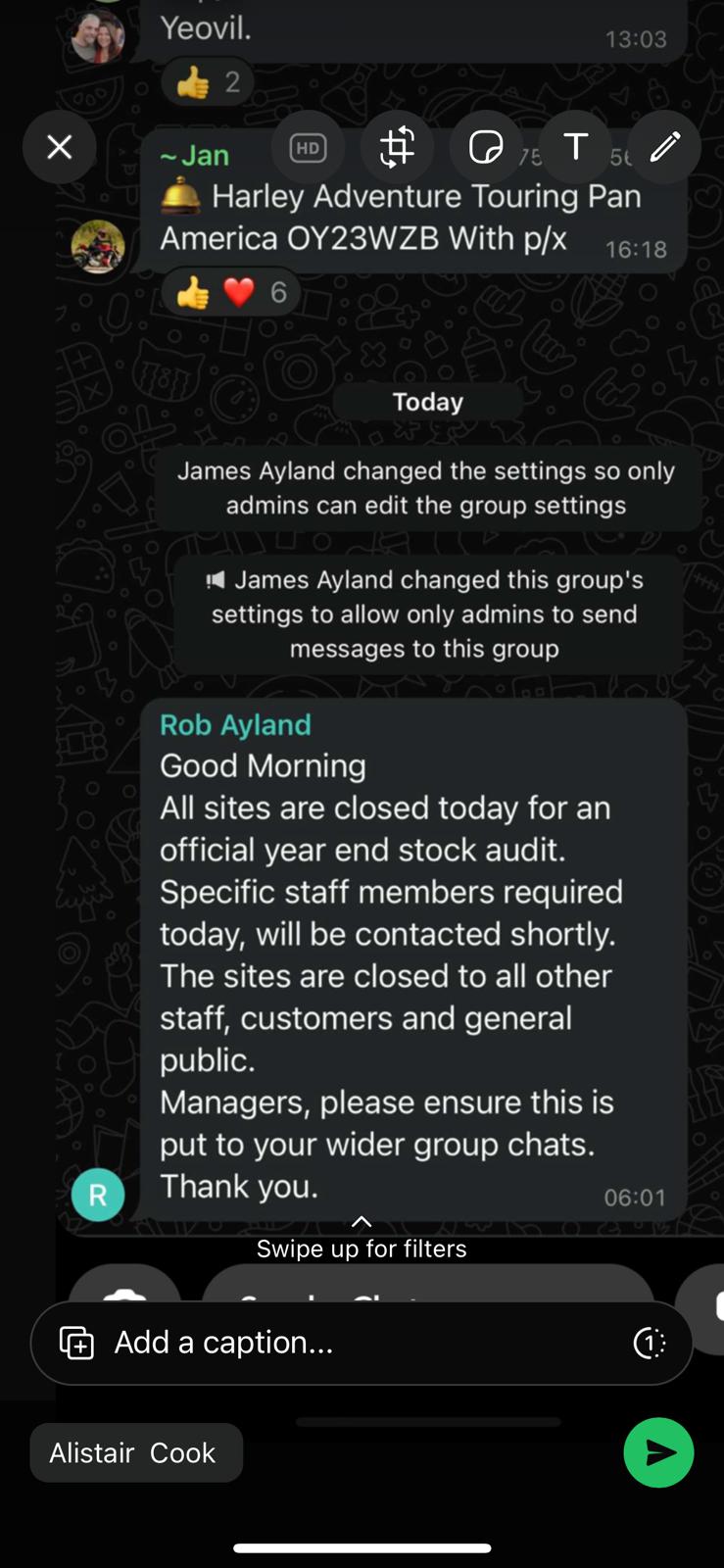
Task: Add a sticker to the image
Action: (486, 147)
